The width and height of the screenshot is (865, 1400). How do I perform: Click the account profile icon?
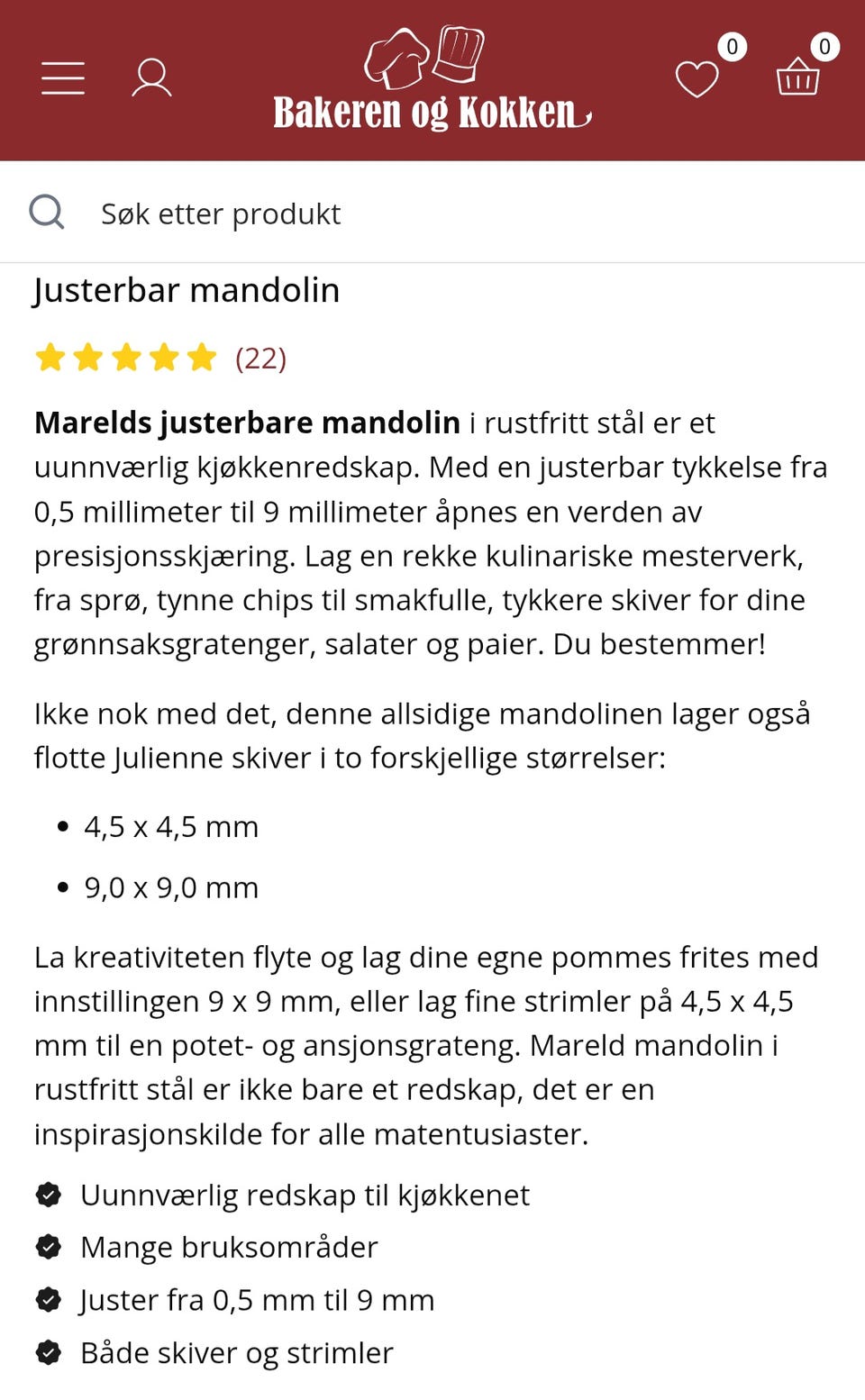pyautogui.click(x=151, y=78)
